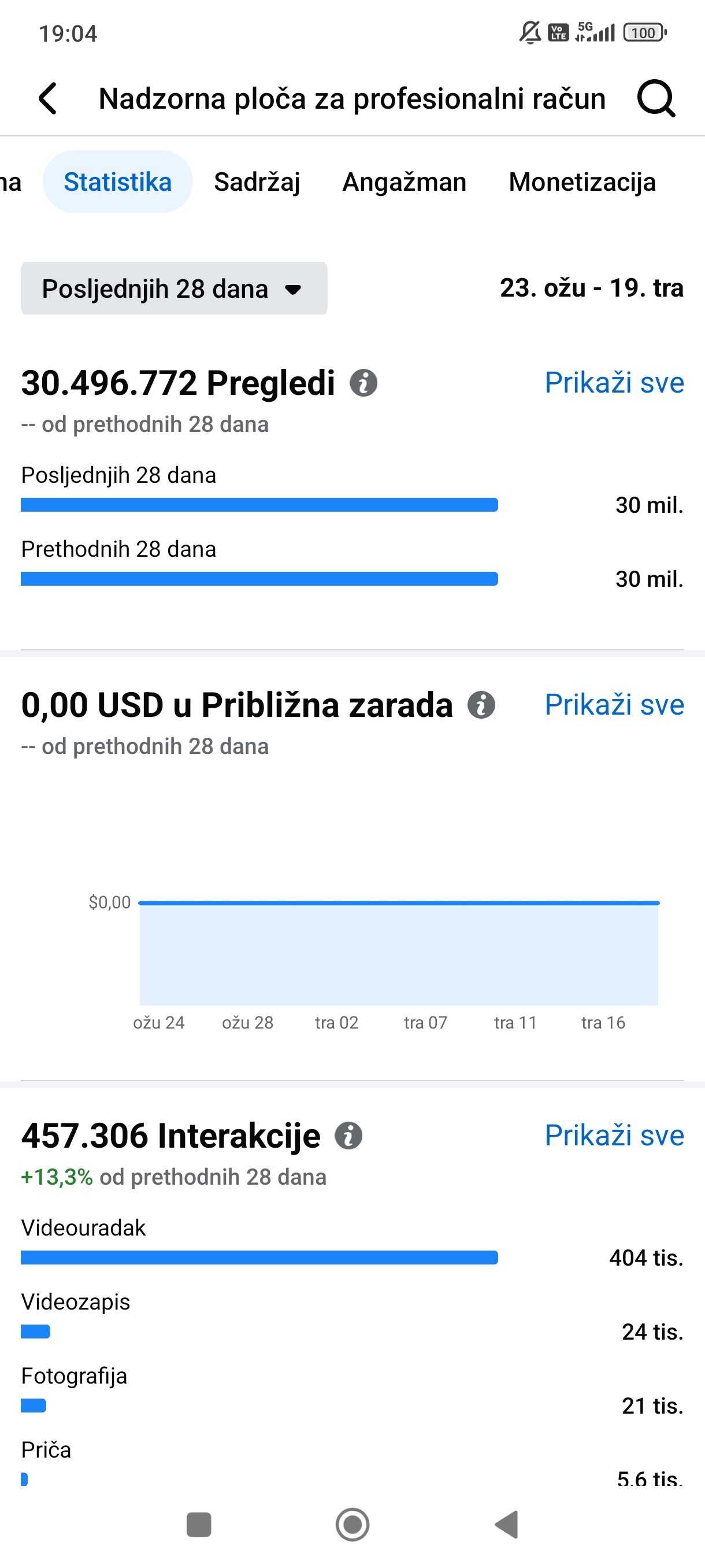This screenshot has height=1568, width=705.
Task: Open the info icon beside Pregledi
Action: click(363, 383)
